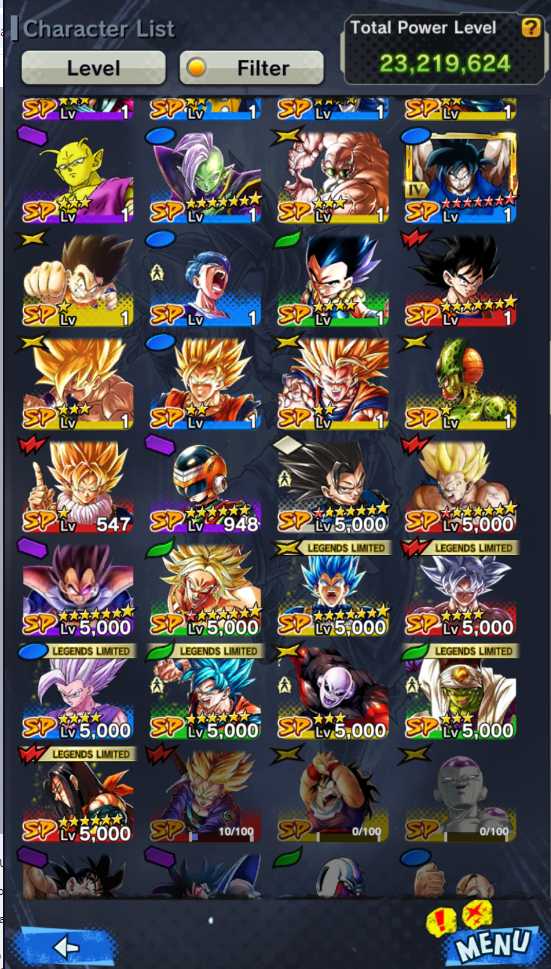
Task: Choose the green-skinned Zamasu card with seven stars
Action: tap(205, 177)
